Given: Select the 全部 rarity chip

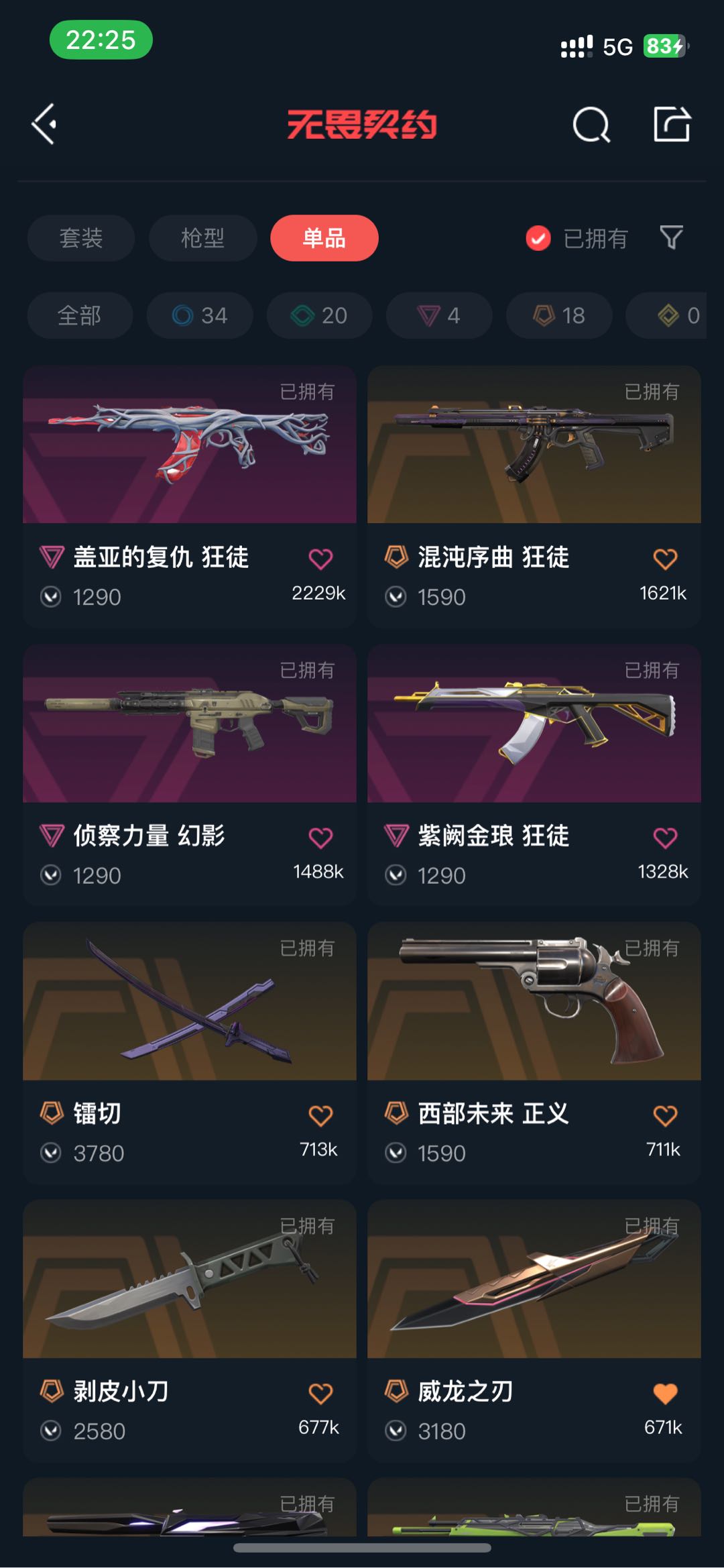Looking at the screenshot, I should pos(80,315).
